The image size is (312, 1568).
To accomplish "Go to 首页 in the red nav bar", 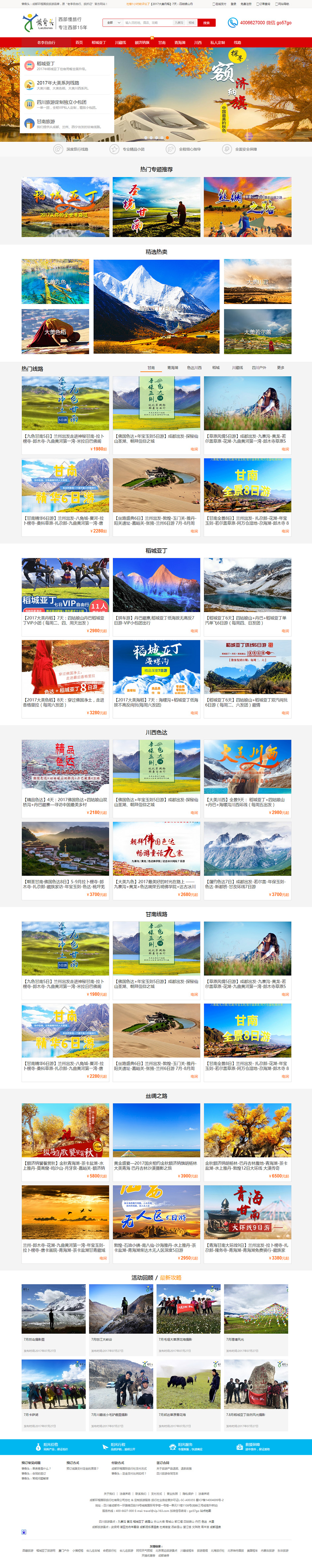I will tap(79, 43).
